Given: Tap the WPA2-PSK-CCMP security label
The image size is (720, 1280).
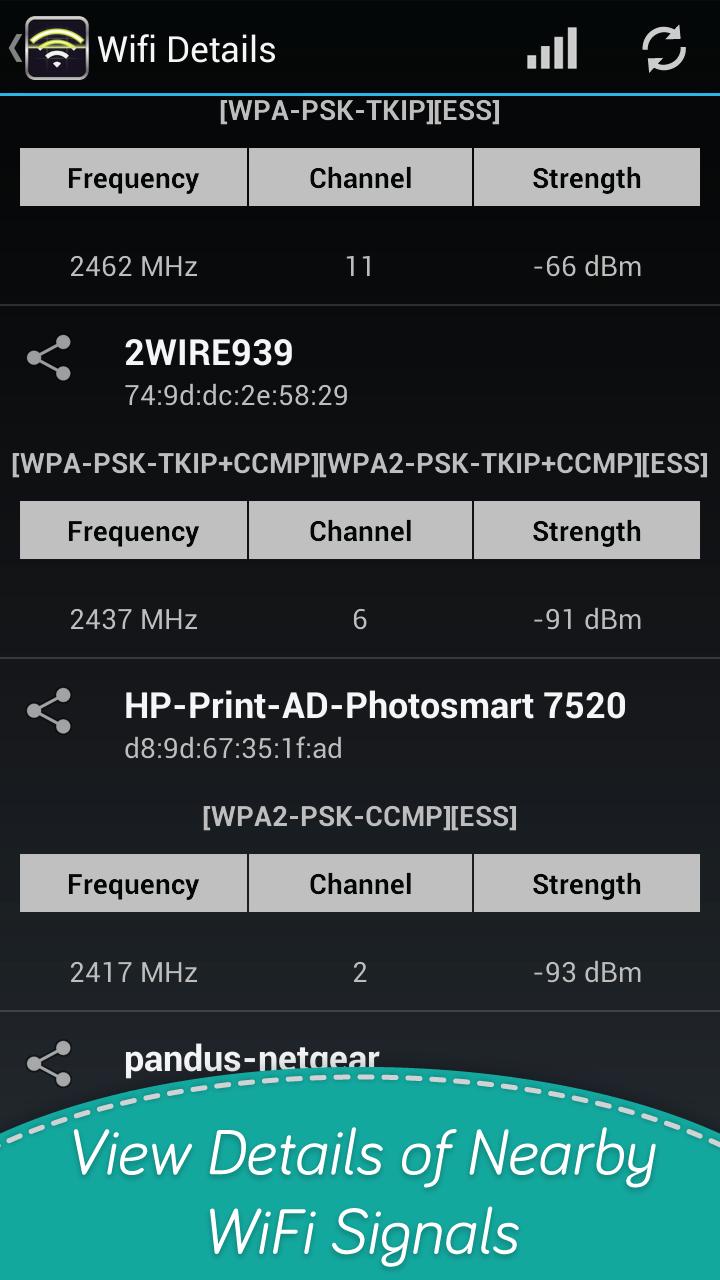Looking at the screenshot, I should coord(360,817).
